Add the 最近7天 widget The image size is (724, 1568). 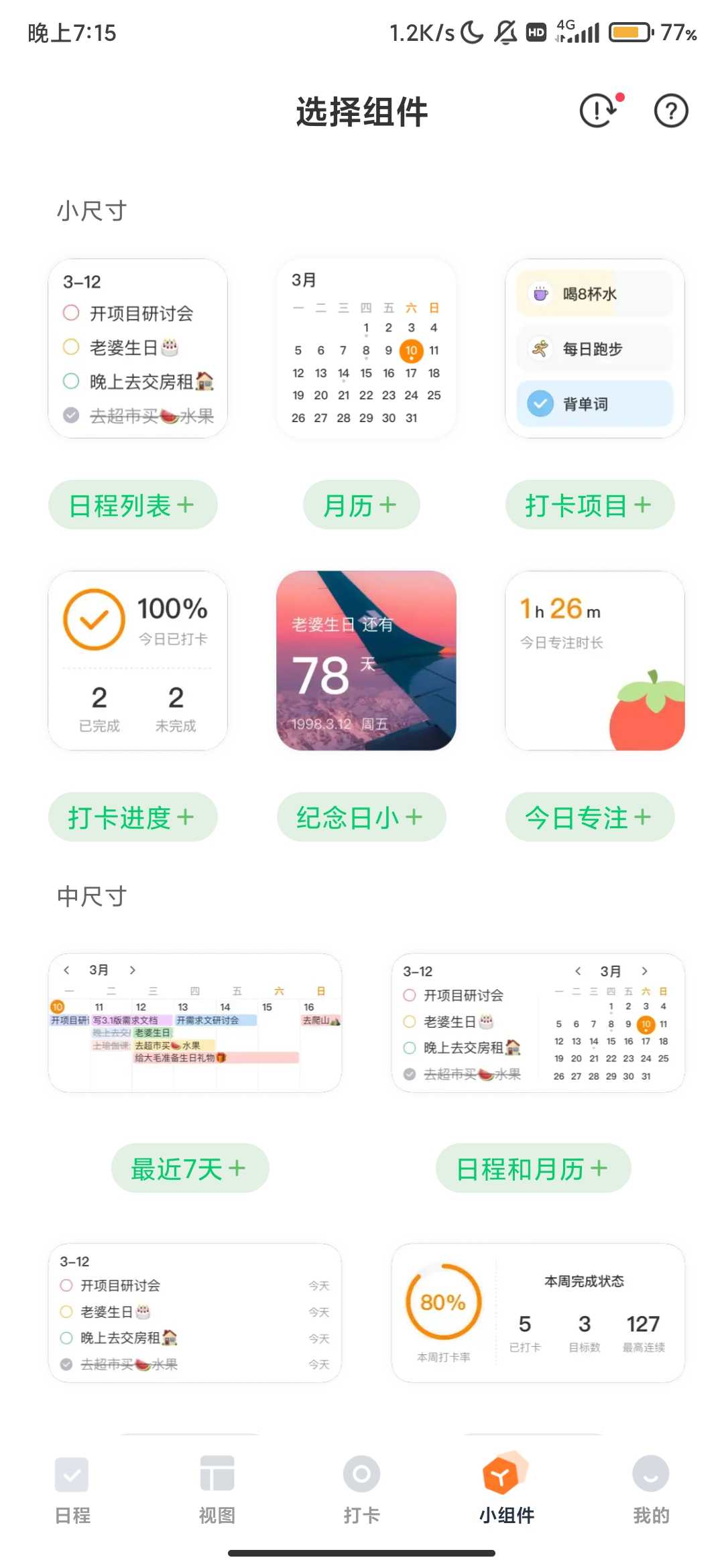click(190, 1169)
